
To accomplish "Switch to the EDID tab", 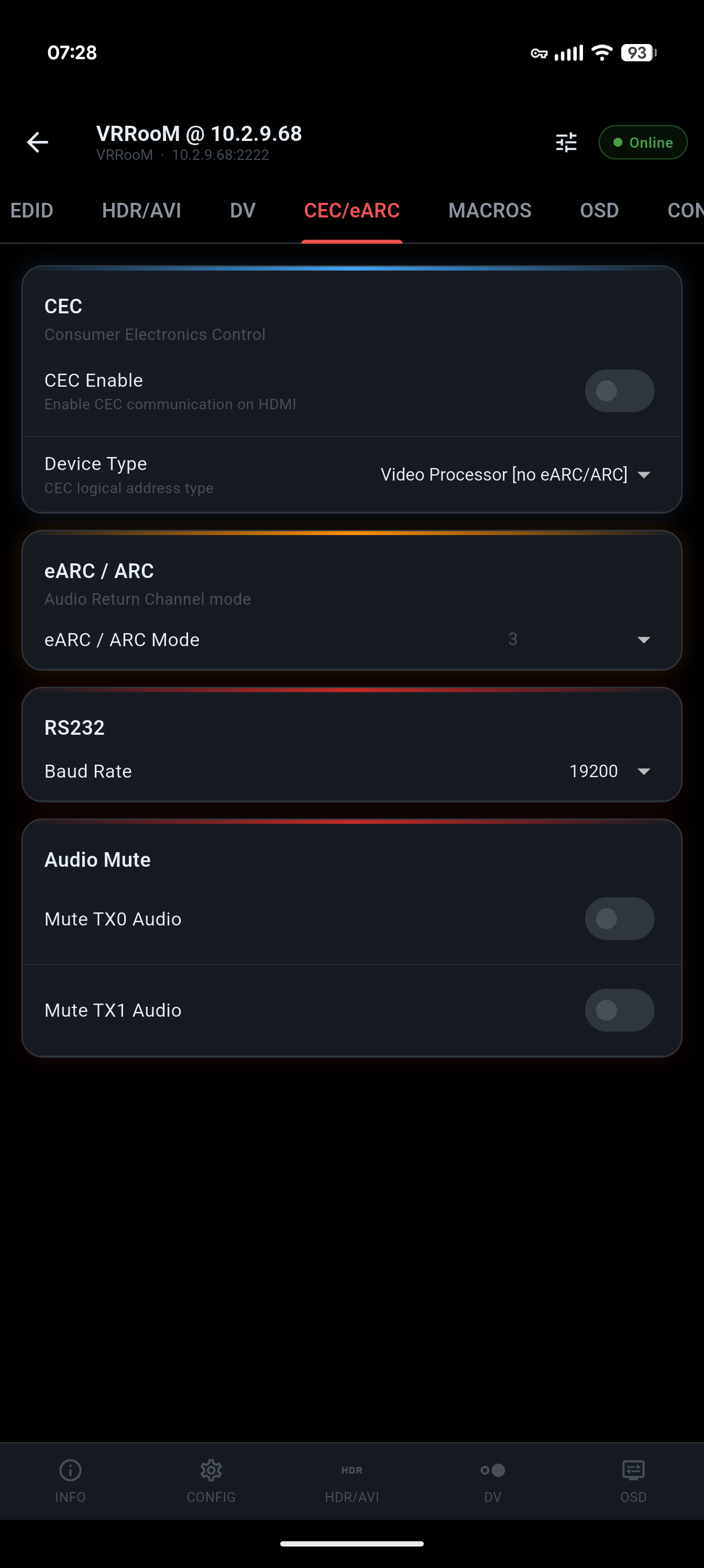I will pos(31,210).
